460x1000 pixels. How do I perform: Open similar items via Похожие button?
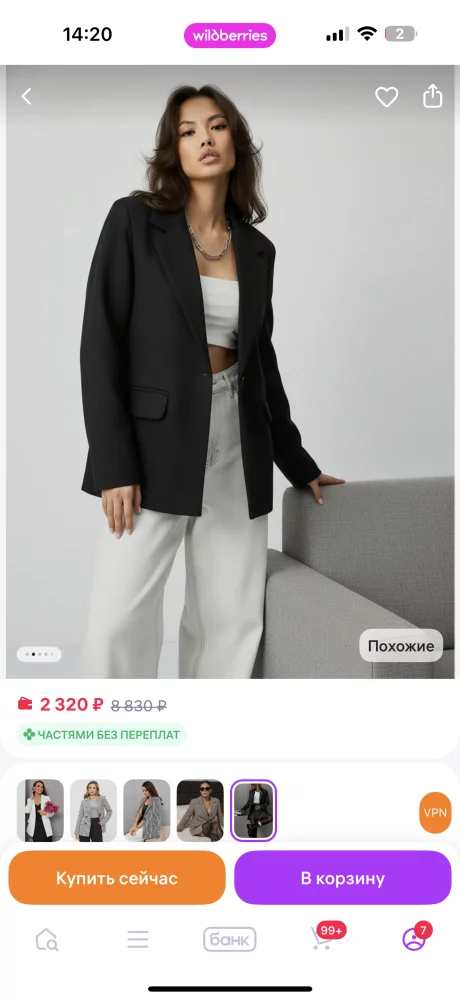tap(401, 645)
